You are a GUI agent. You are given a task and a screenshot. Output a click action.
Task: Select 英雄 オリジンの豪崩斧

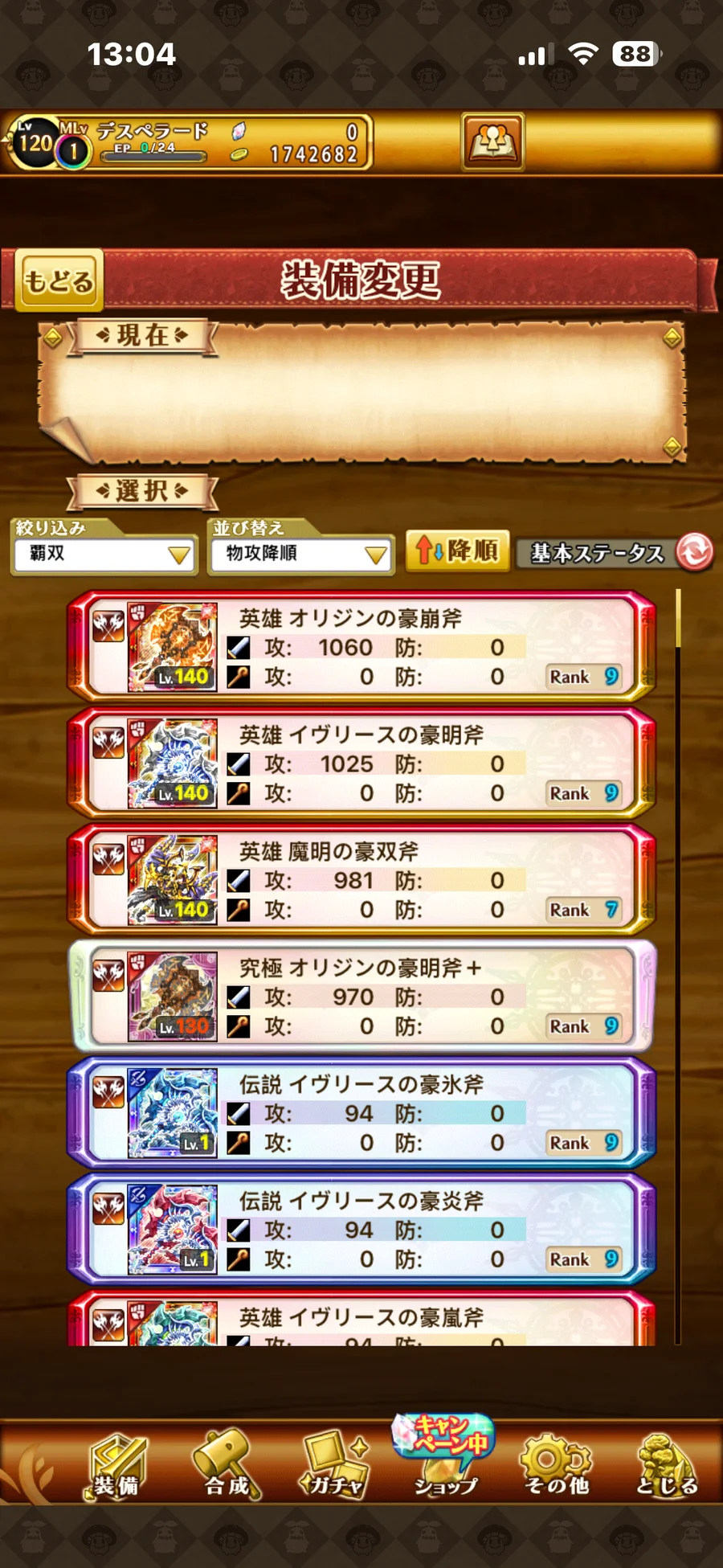[361, 648]
